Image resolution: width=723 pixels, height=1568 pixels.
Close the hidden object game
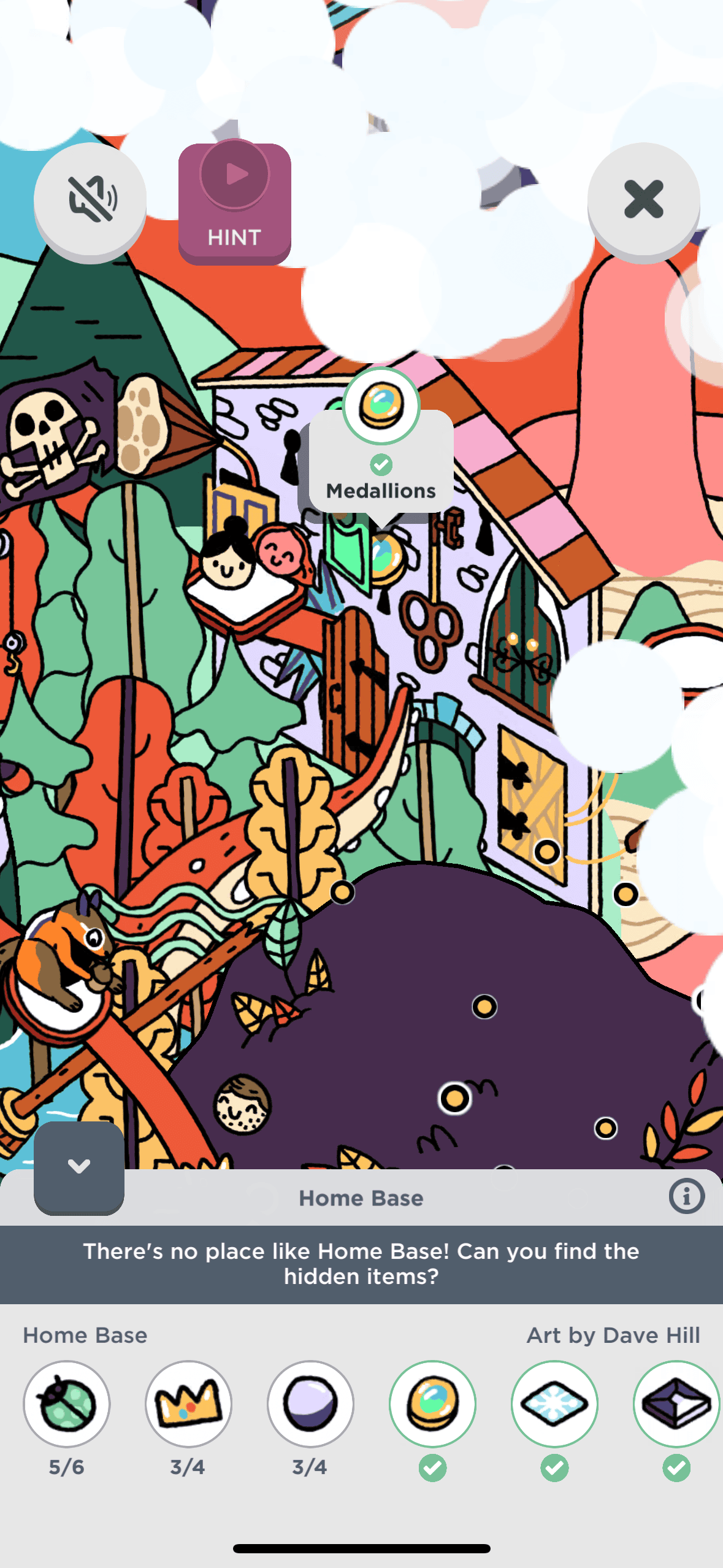click(x=643, y=199)
